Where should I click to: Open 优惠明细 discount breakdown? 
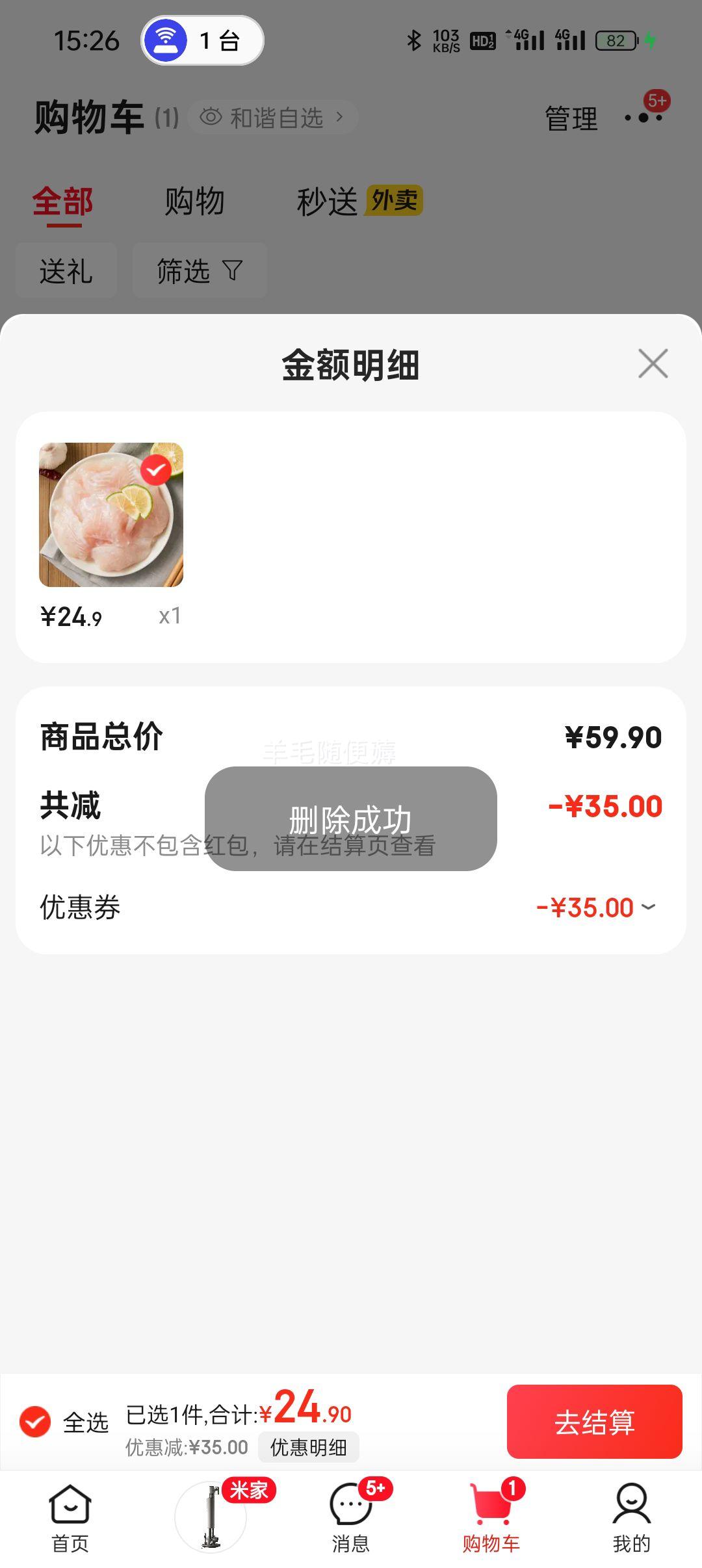click(308, 1448)
